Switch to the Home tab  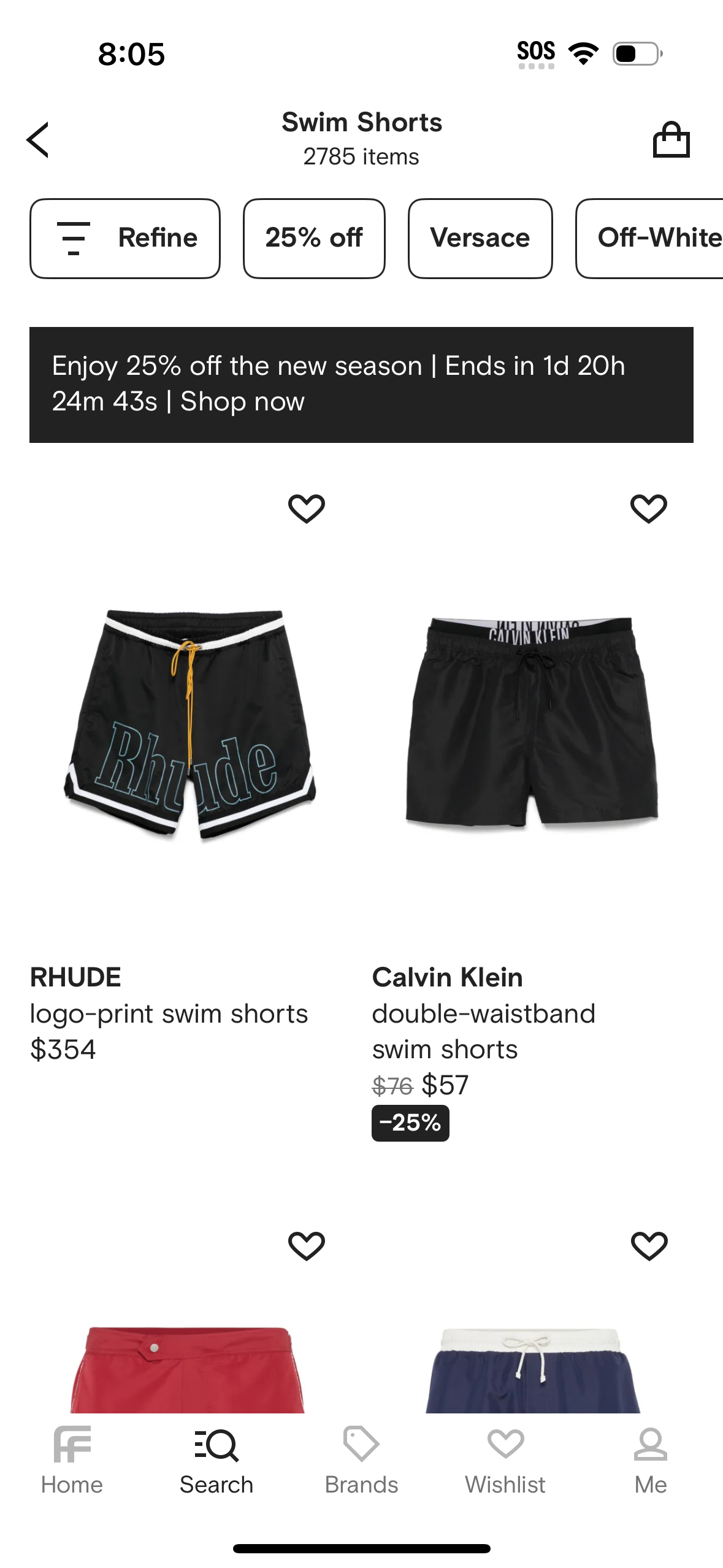coord(72,1460)
